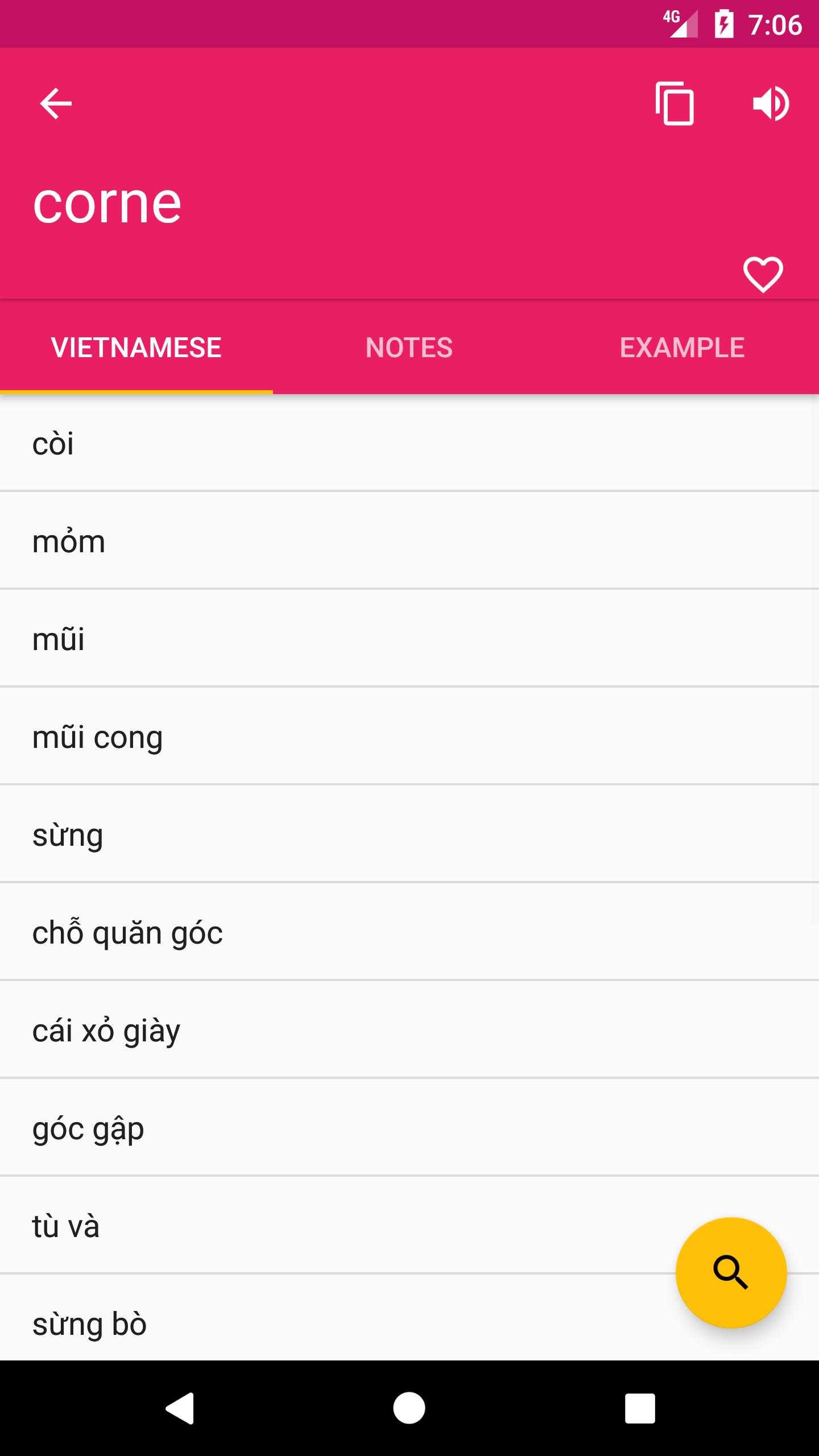Viewport: 819px width, 1456px height.
Task: Add corne to favorites with the heart
Action: (x=763, y=275)
